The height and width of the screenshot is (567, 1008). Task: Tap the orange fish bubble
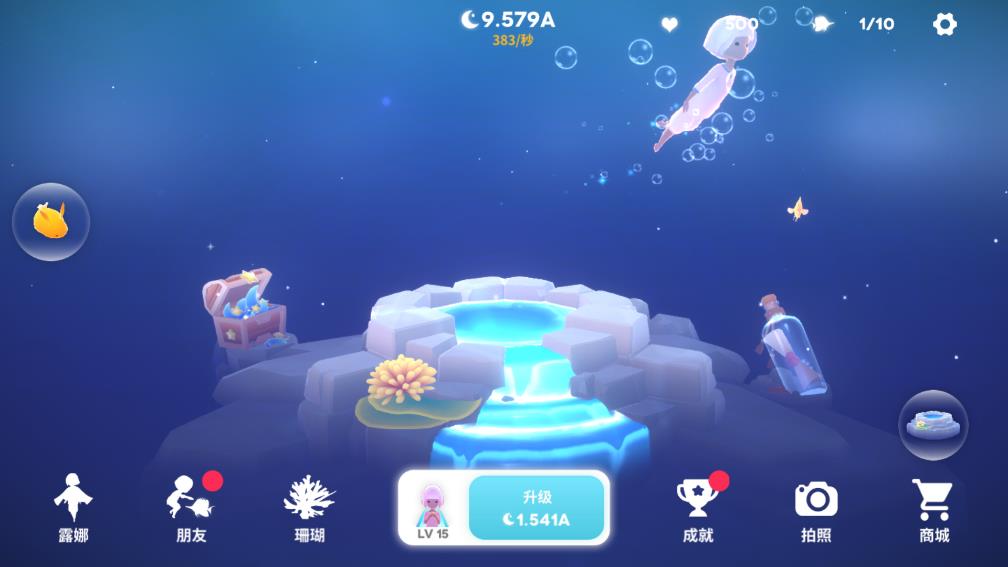pos(51,222)
